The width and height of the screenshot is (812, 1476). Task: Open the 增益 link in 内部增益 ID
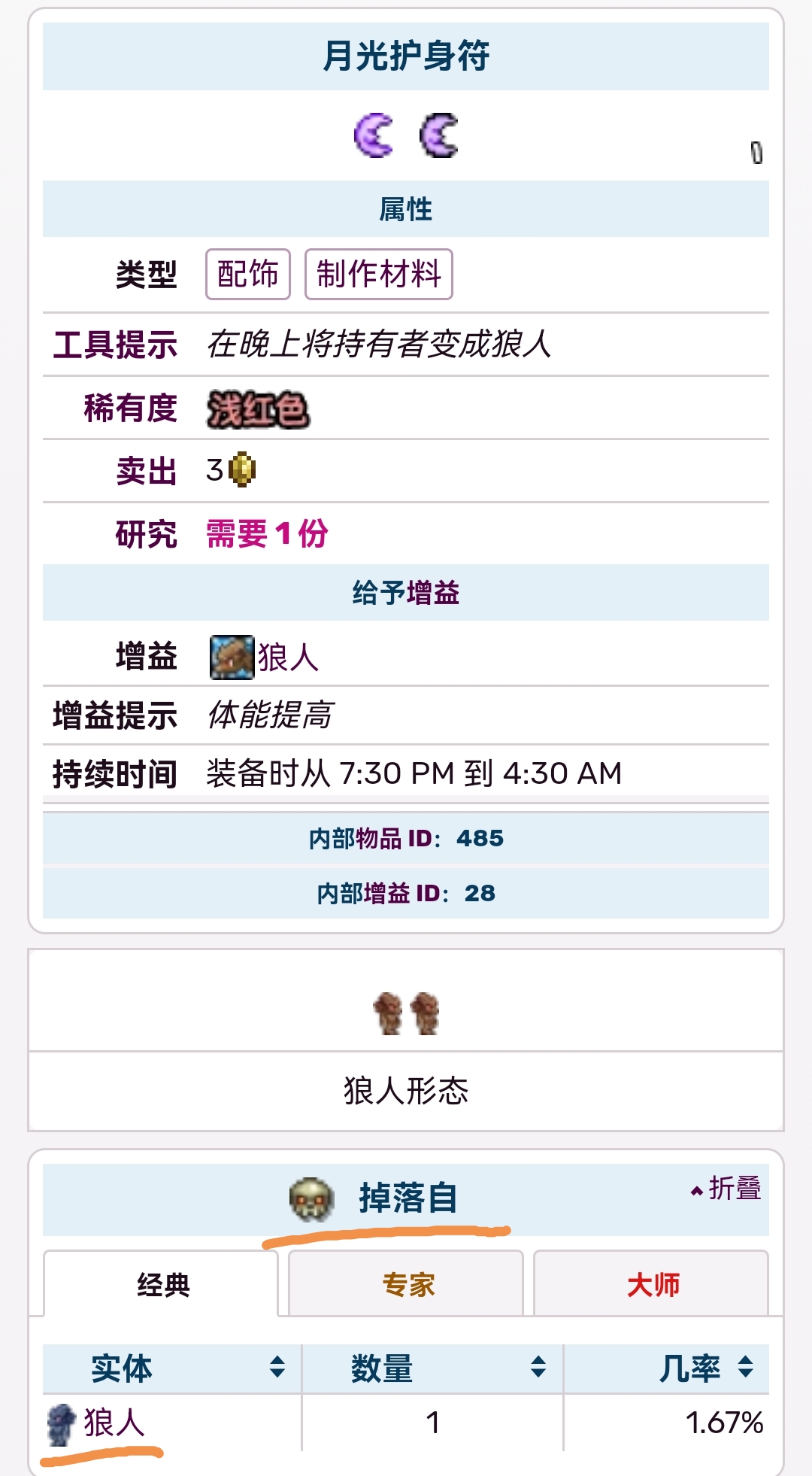point(386,893)
